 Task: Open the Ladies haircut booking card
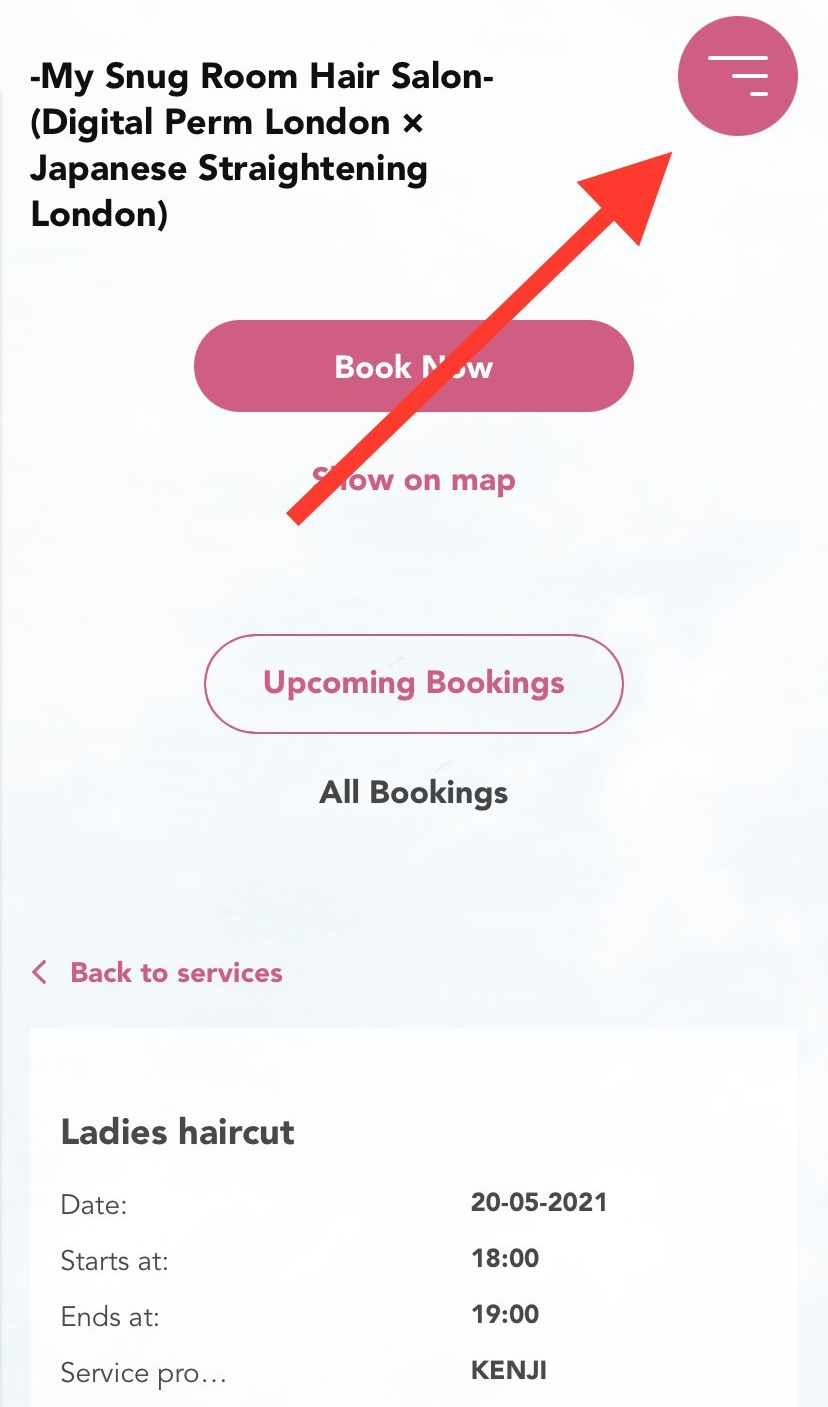point(178,1132)
